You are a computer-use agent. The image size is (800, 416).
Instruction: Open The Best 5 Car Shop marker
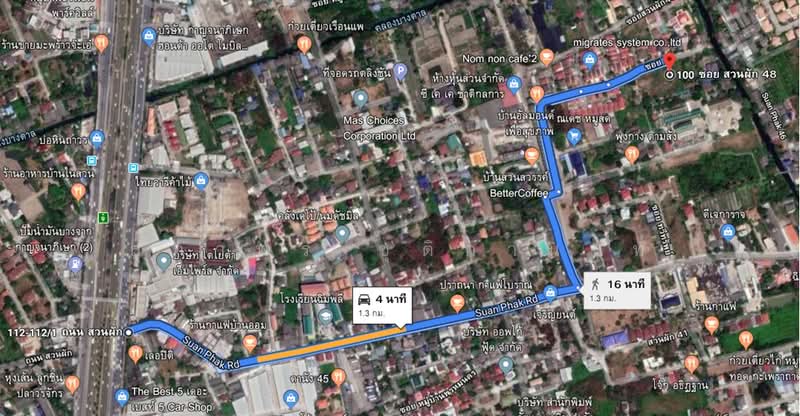123,394
